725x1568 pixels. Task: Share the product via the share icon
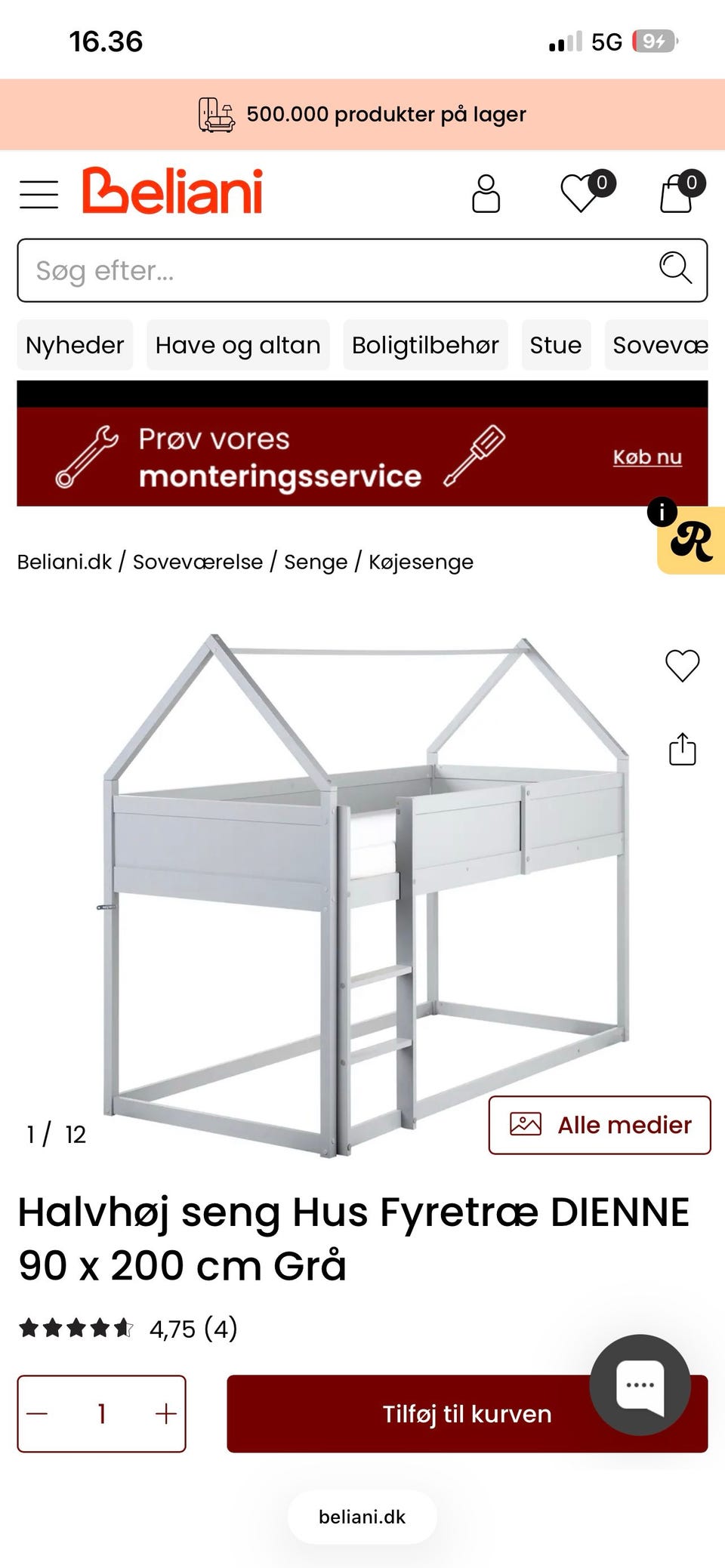(683, 749)
